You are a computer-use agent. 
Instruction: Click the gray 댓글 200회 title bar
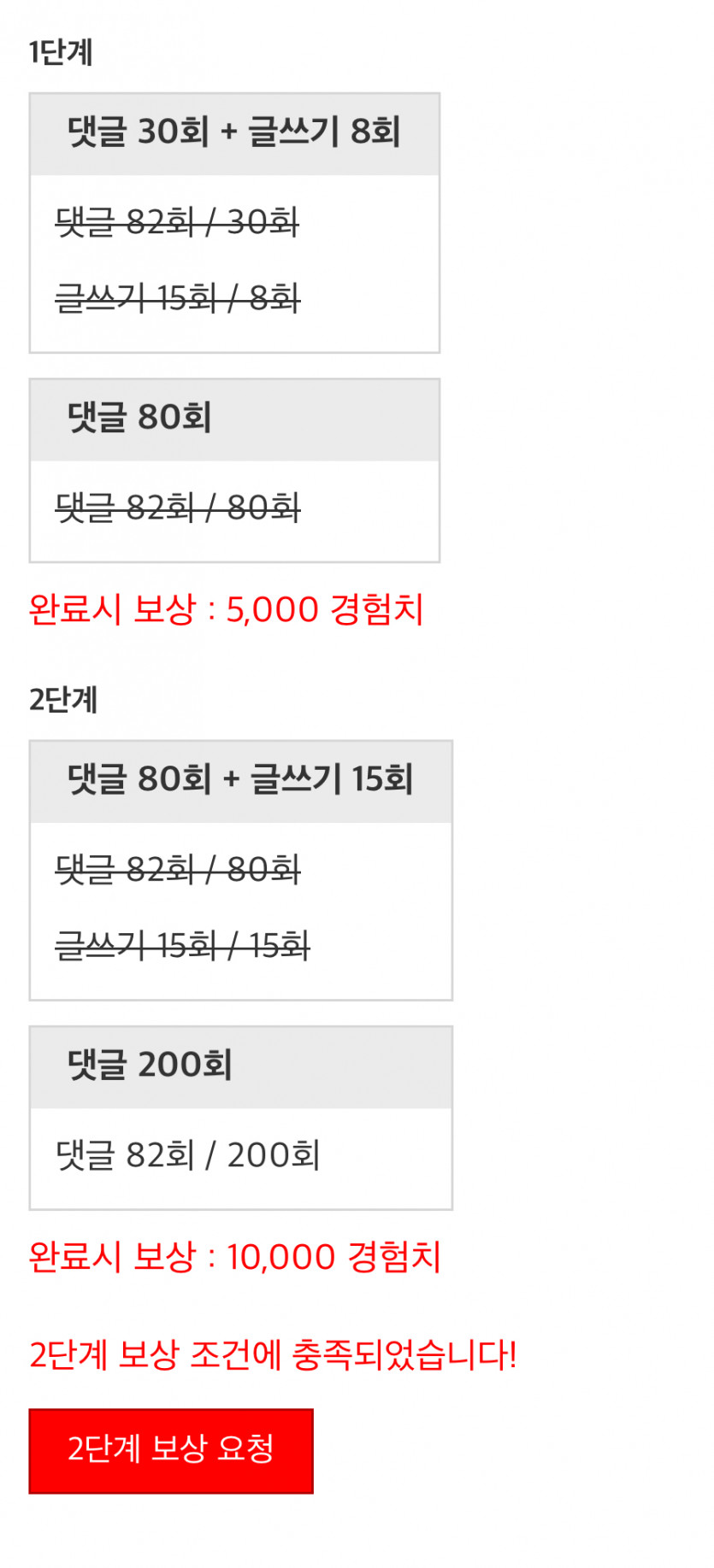240,1066
